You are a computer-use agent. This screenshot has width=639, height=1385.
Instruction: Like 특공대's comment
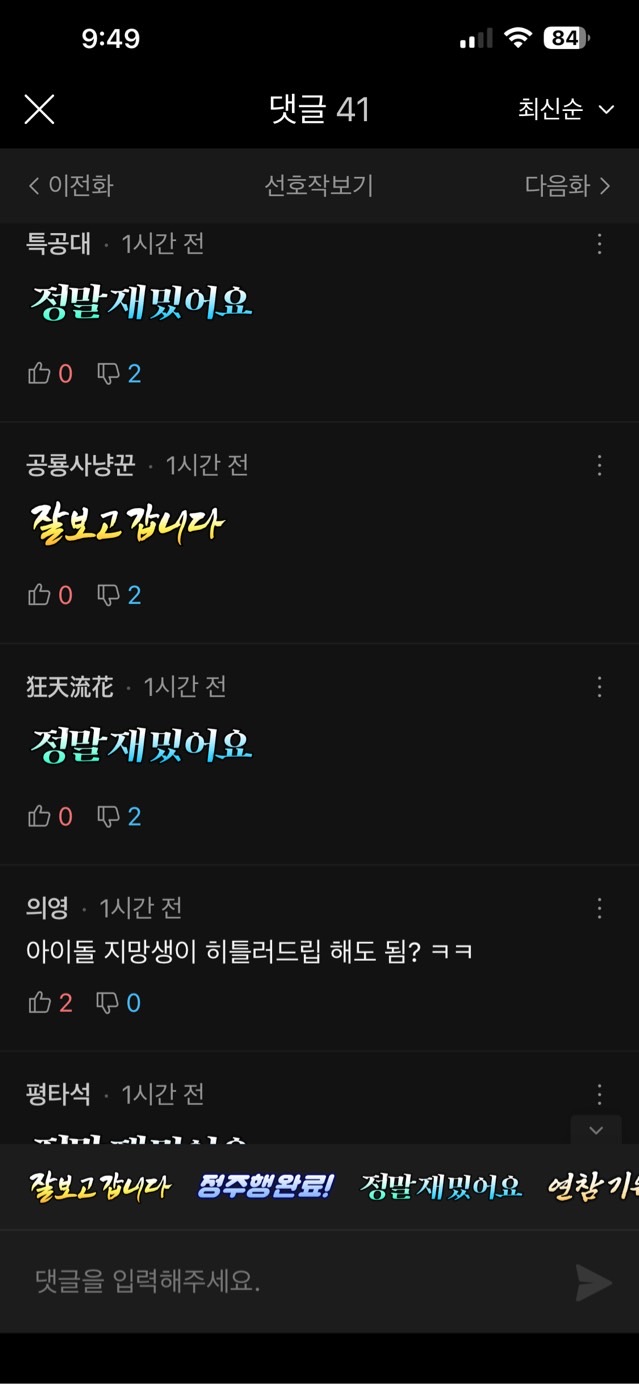[x=40, y=374]
